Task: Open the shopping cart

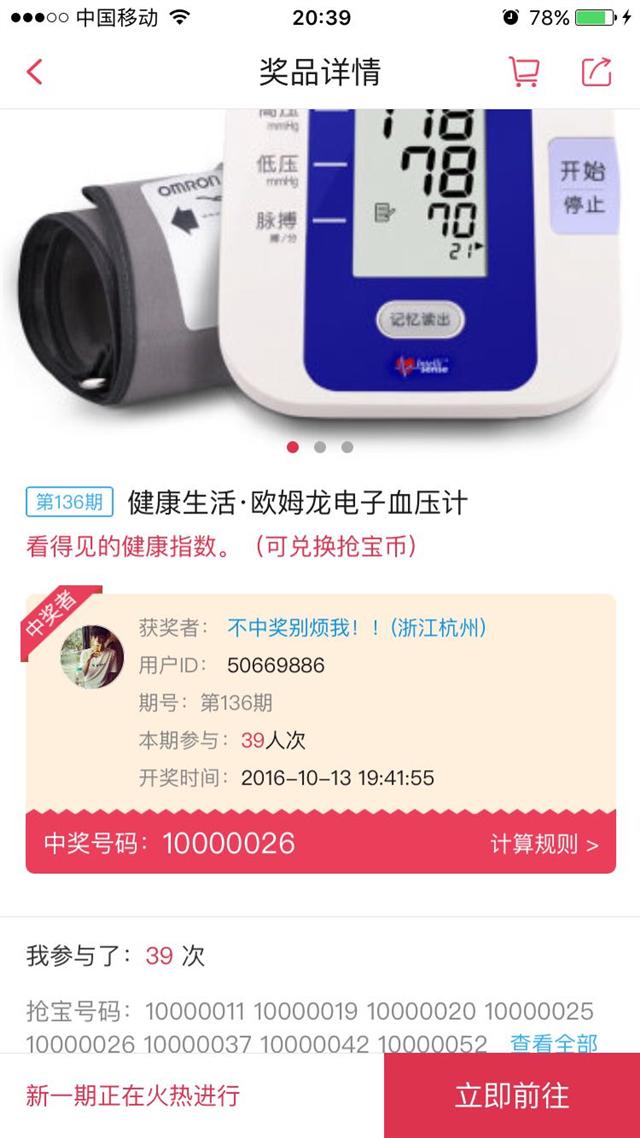Action: (523, 72)
